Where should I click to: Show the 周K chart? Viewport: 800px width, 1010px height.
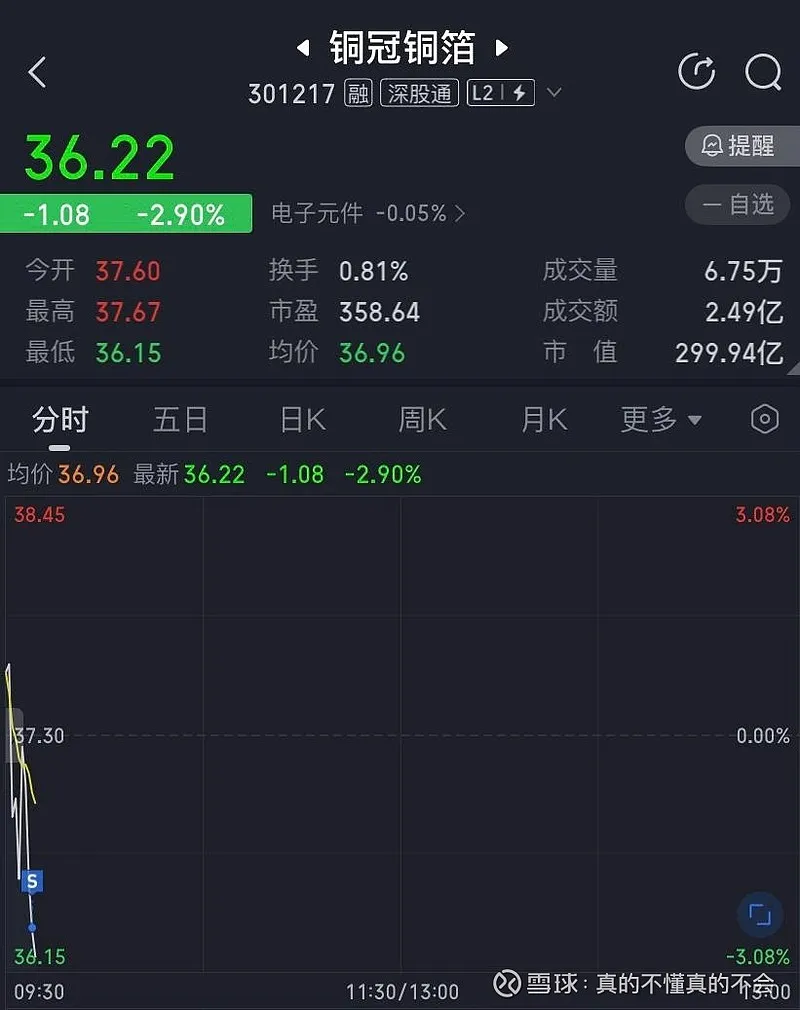point(422,420)
